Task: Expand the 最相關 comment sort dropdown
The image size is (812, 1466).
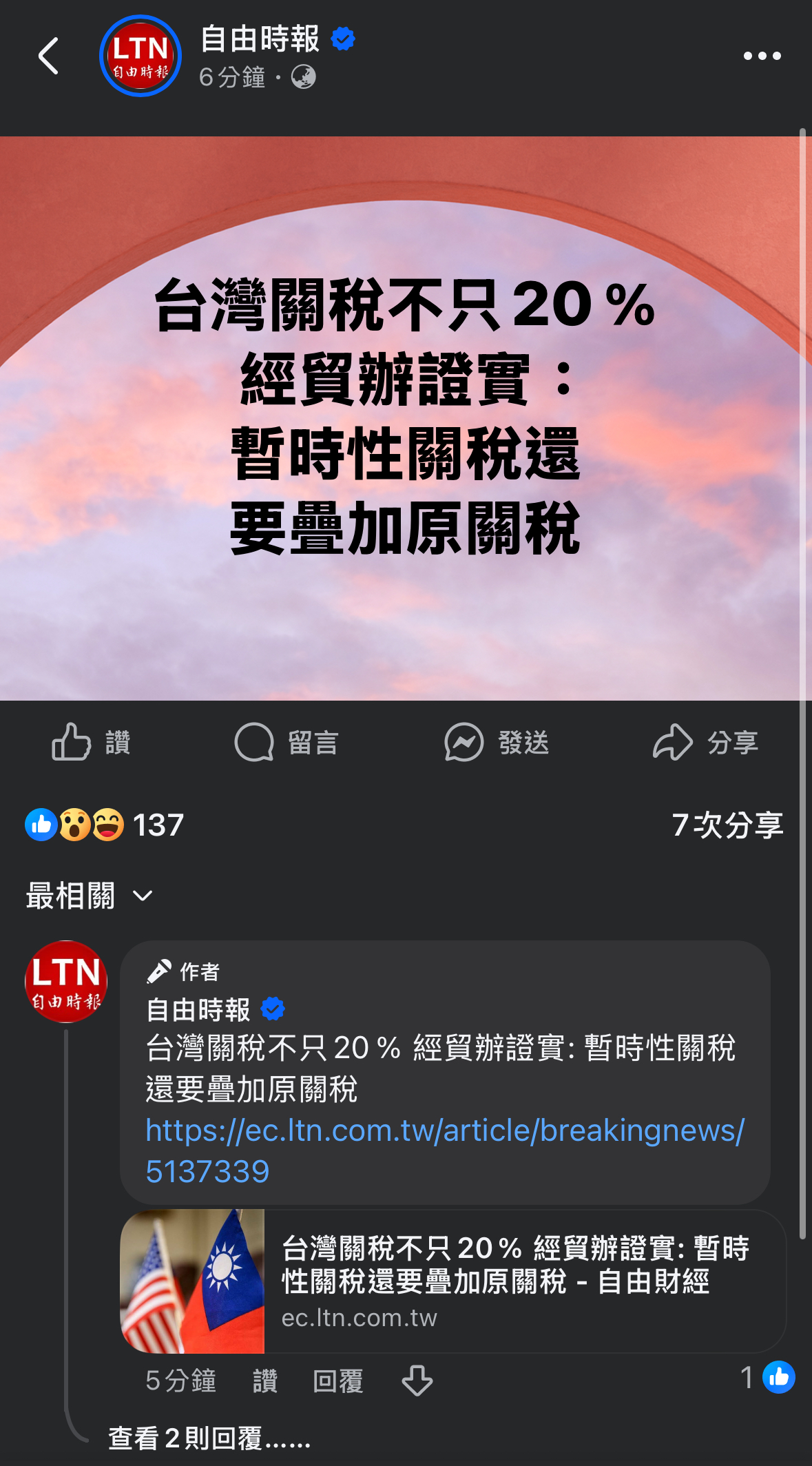Action: click(90, 896)
